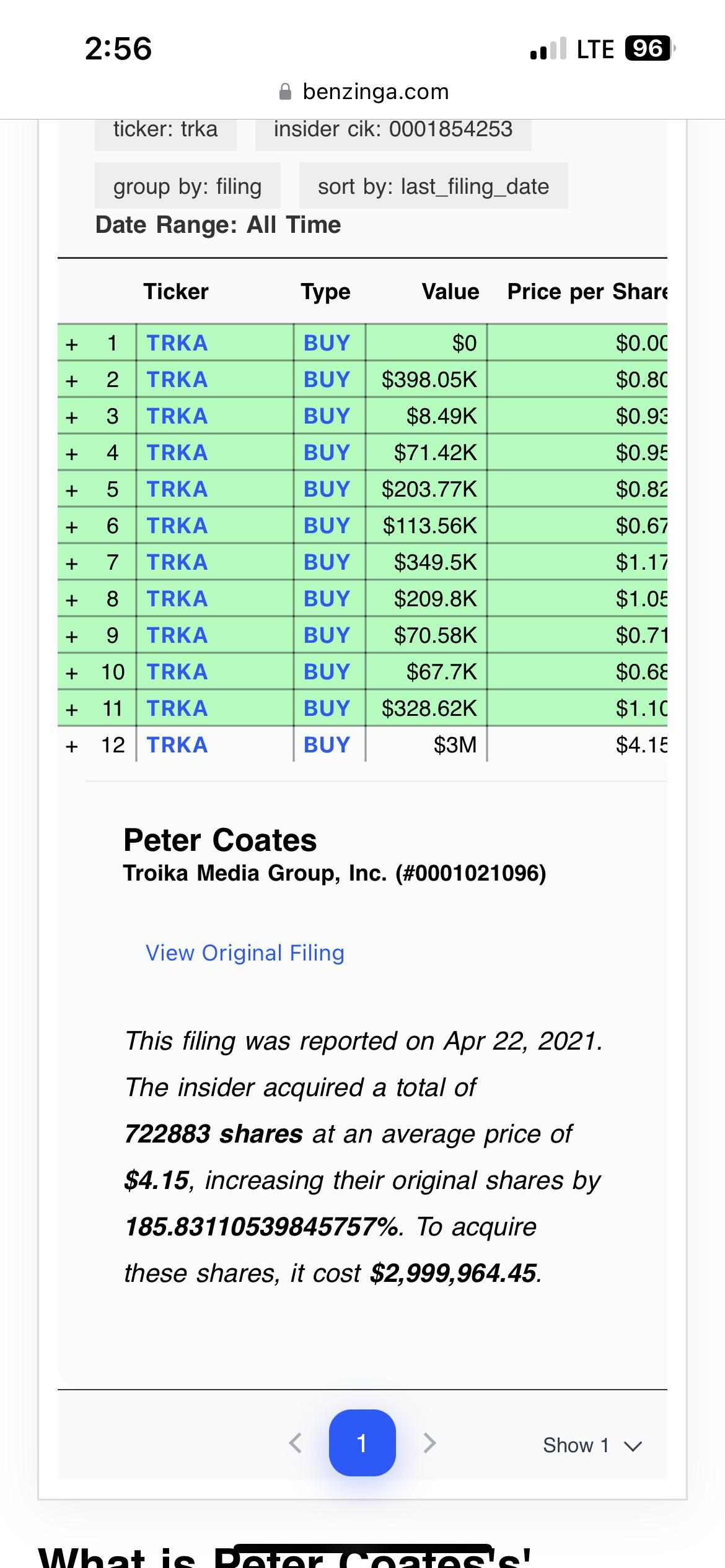Select page 1 in pagination

click(x=362, y=1443)
